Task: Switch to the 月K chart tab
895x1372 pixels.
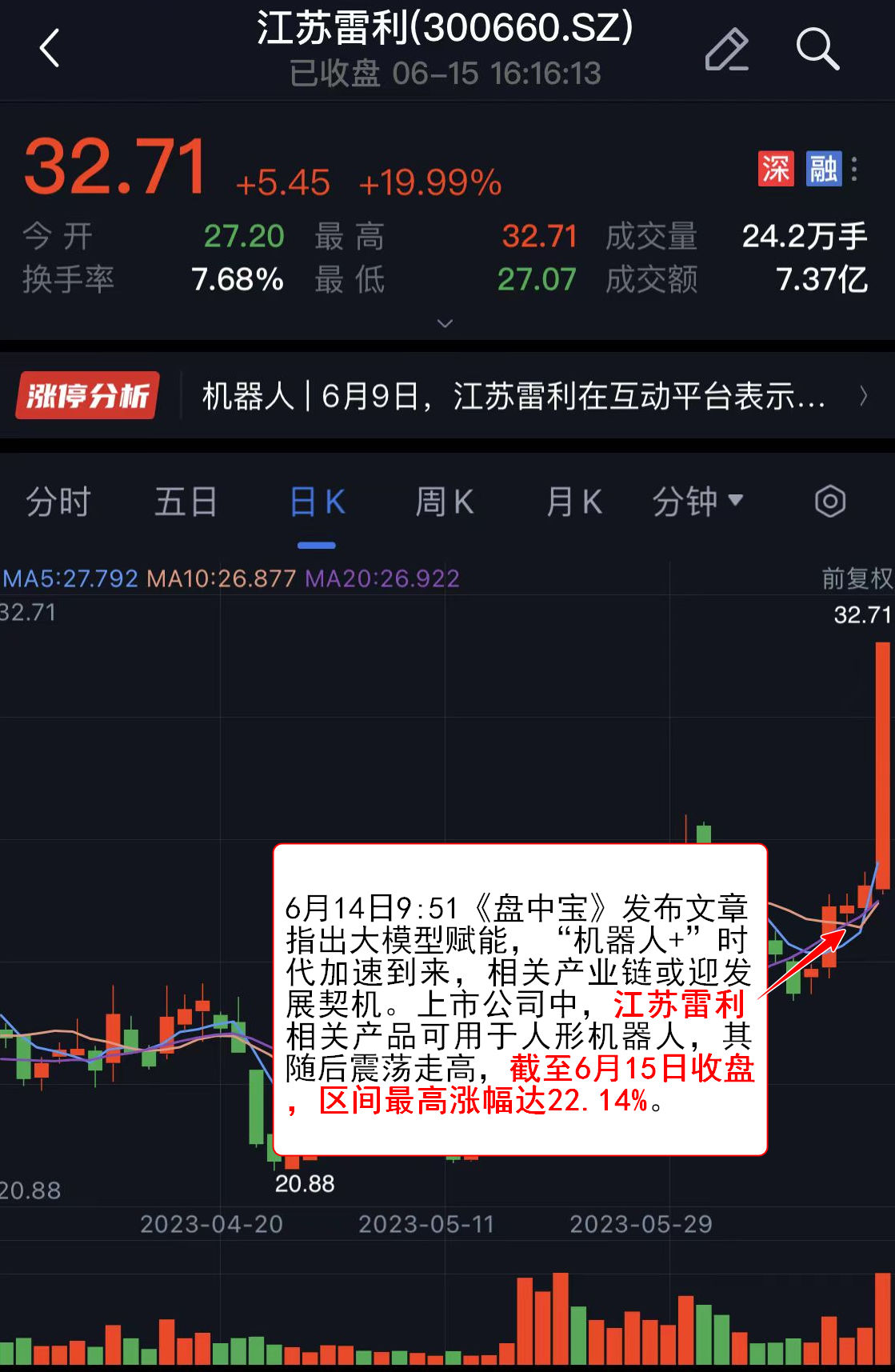Action: [573, 502]
